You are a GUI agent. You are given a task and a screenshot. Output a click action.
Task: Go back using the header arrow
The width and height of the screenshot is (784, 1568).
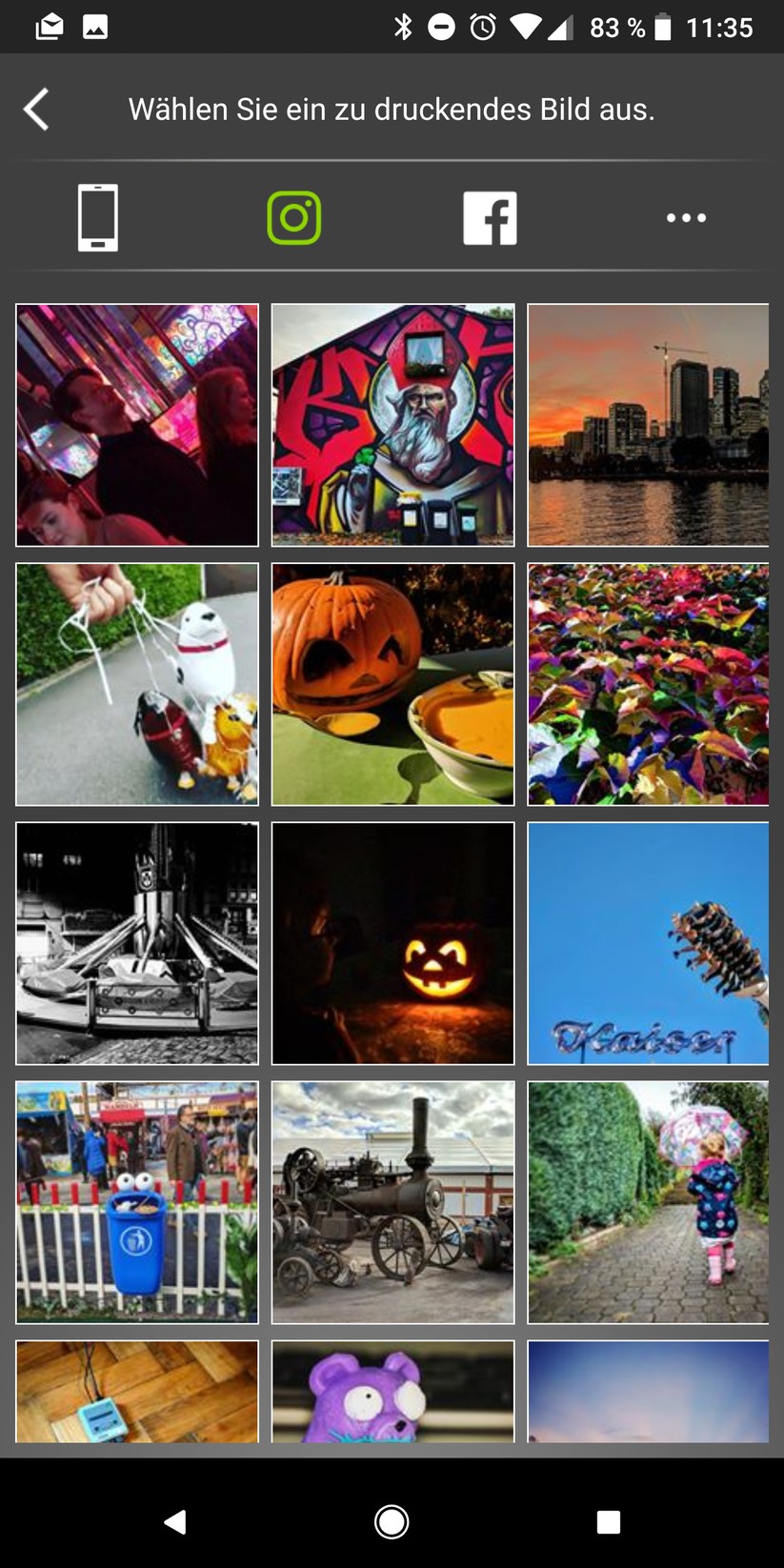point(36,110)
